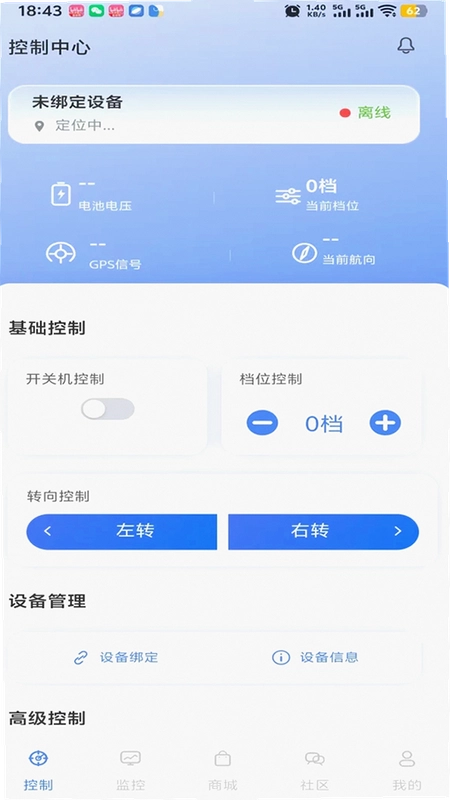
Task: Switch to the 商城 tab
Action: coord(223,770)
